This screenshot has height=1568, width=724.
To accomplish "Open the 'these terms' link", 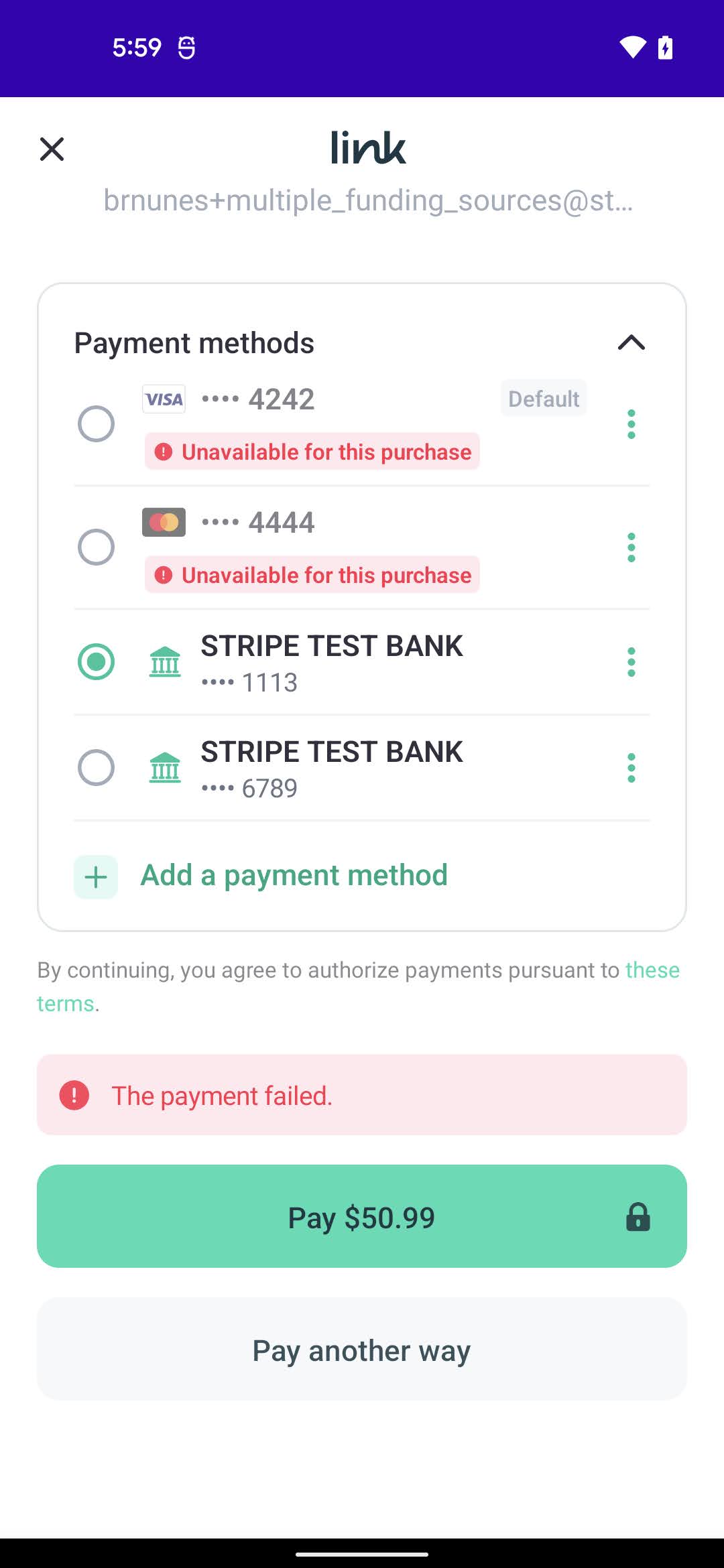I will tap(652, 970).
